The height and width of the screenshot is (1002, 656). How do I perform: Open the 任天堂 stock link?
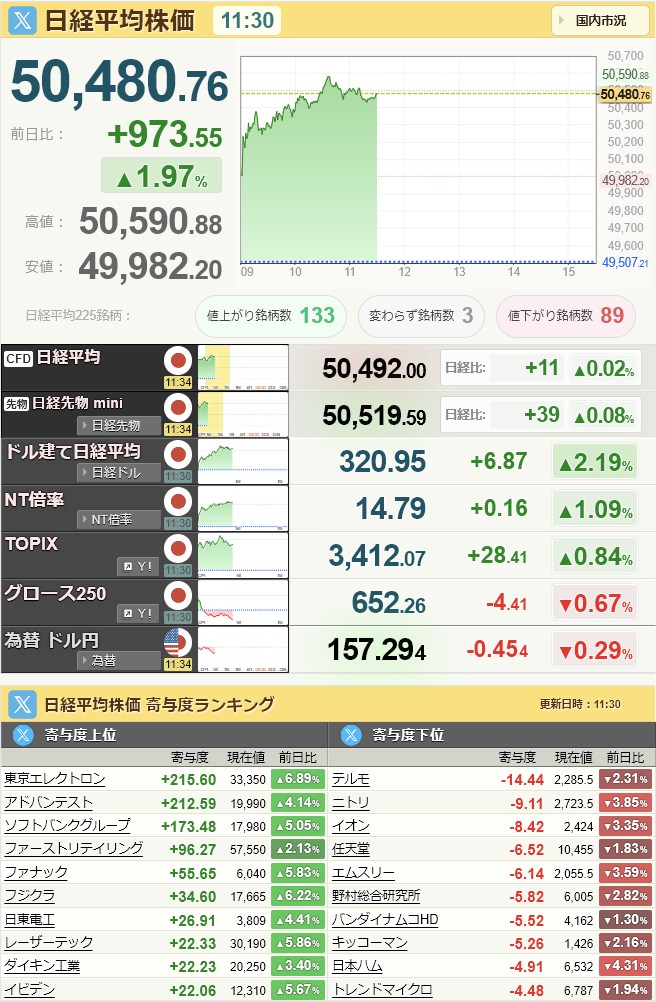click(x=351, y=849)
